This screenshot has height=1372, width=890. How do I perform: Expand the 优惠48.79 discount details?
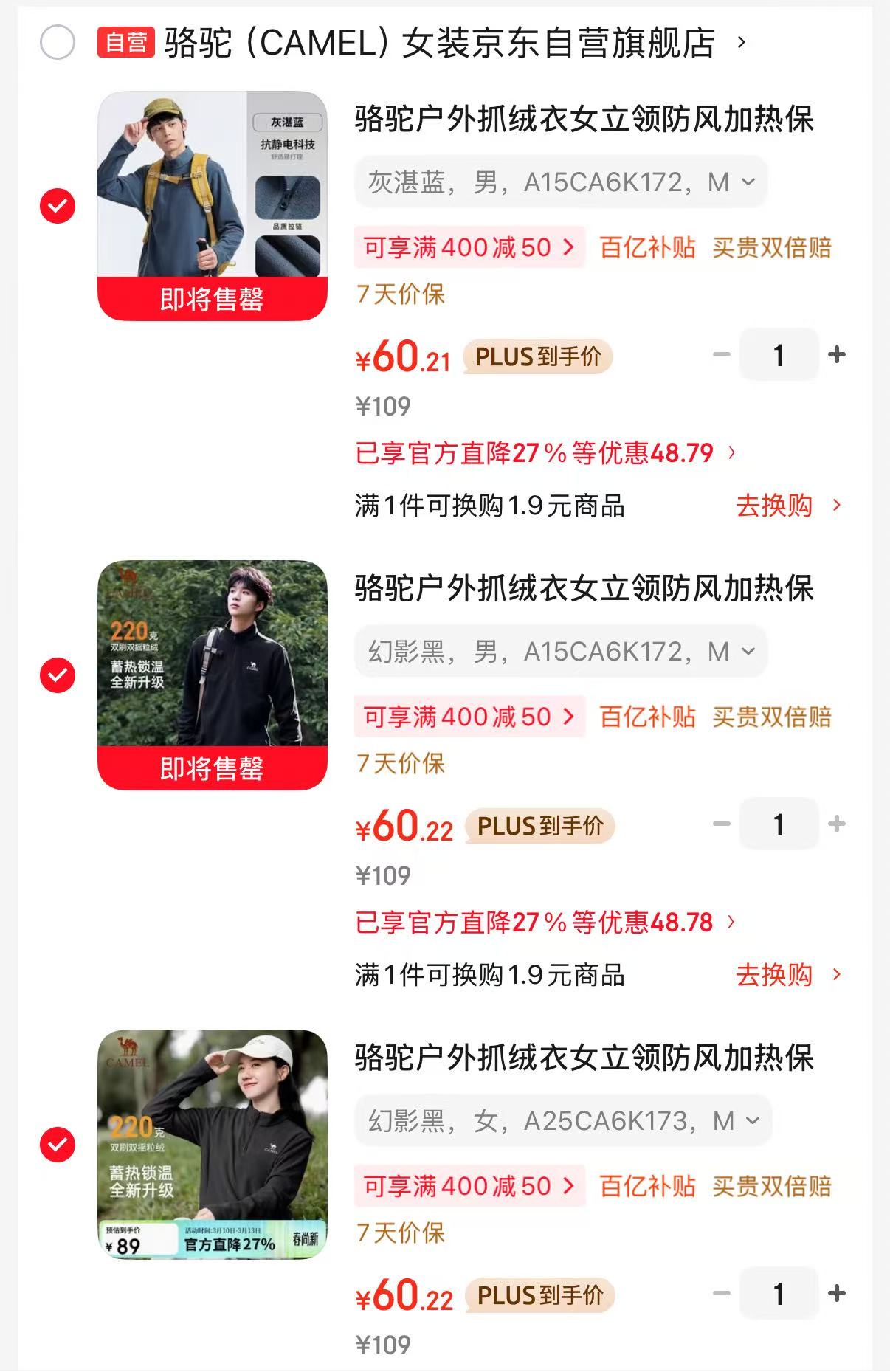(x=545, y=453)
